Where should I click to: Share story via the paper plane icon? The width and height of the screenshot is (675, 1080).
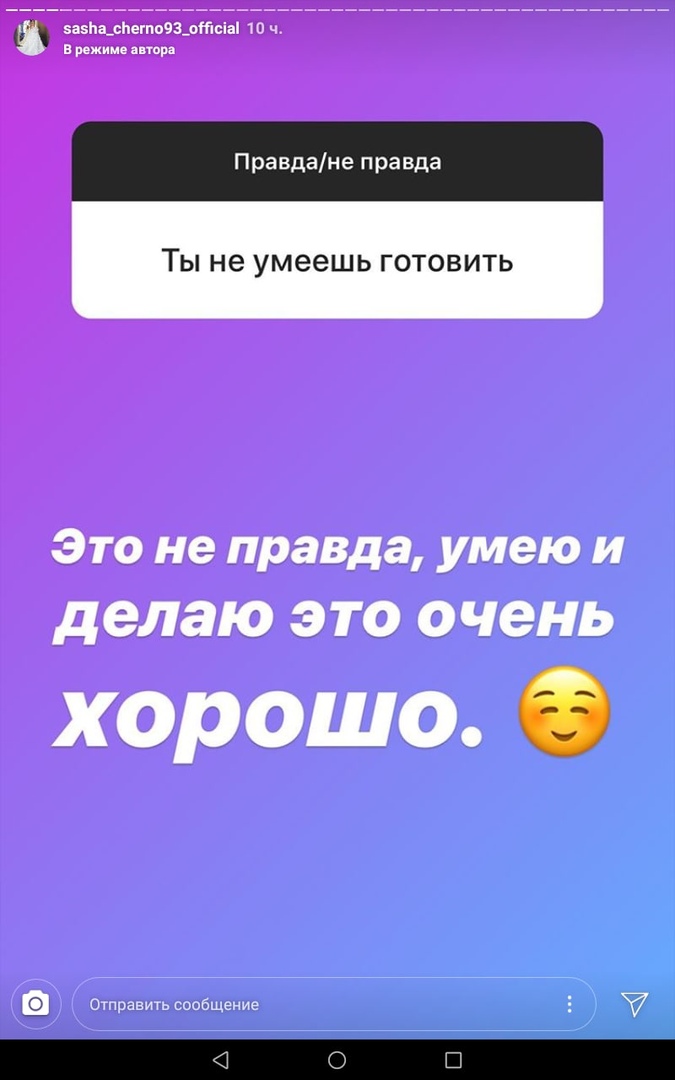[x=634, y=1004]
